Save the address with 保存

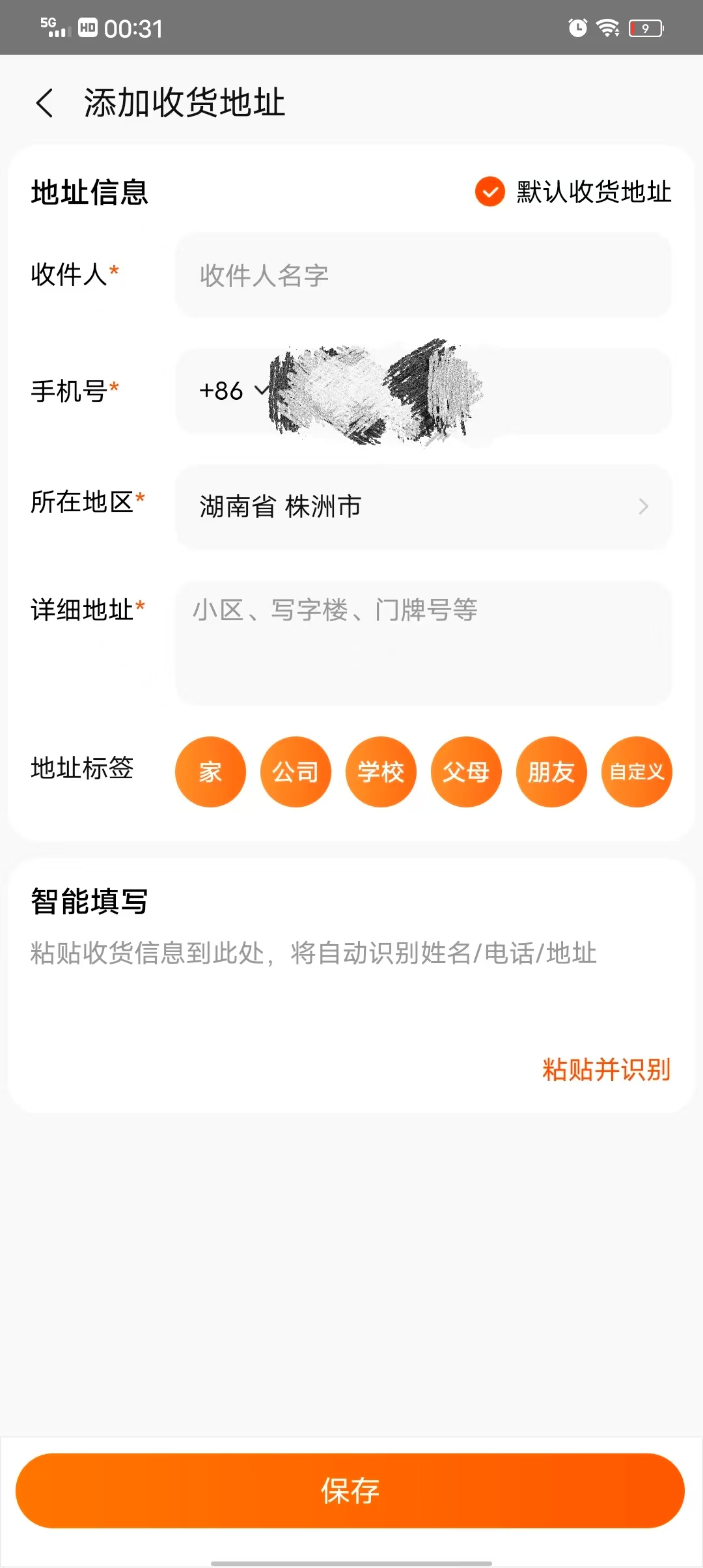[350, 1491]
